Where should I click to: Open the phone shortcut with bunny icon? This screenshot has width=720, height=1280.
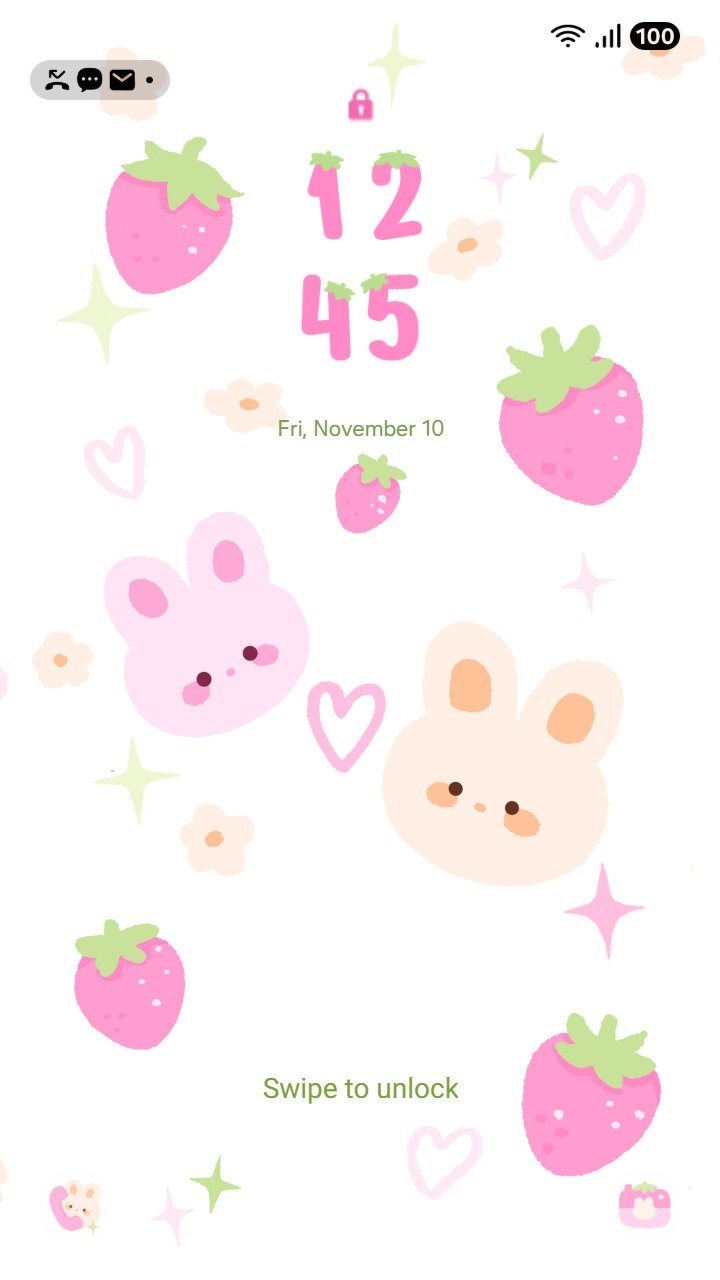click(76, 1205)
